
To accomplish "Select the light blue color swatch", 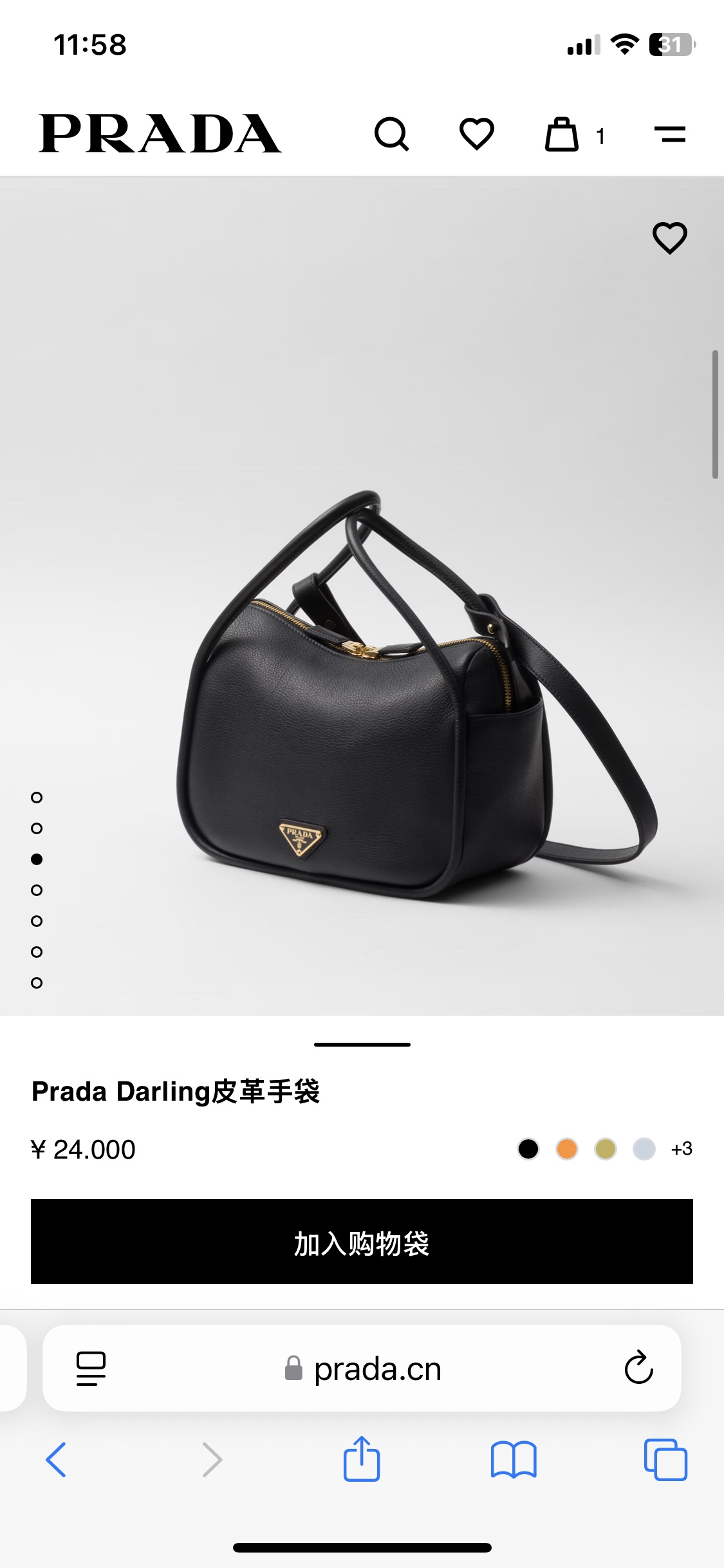I will [644, 1149].
